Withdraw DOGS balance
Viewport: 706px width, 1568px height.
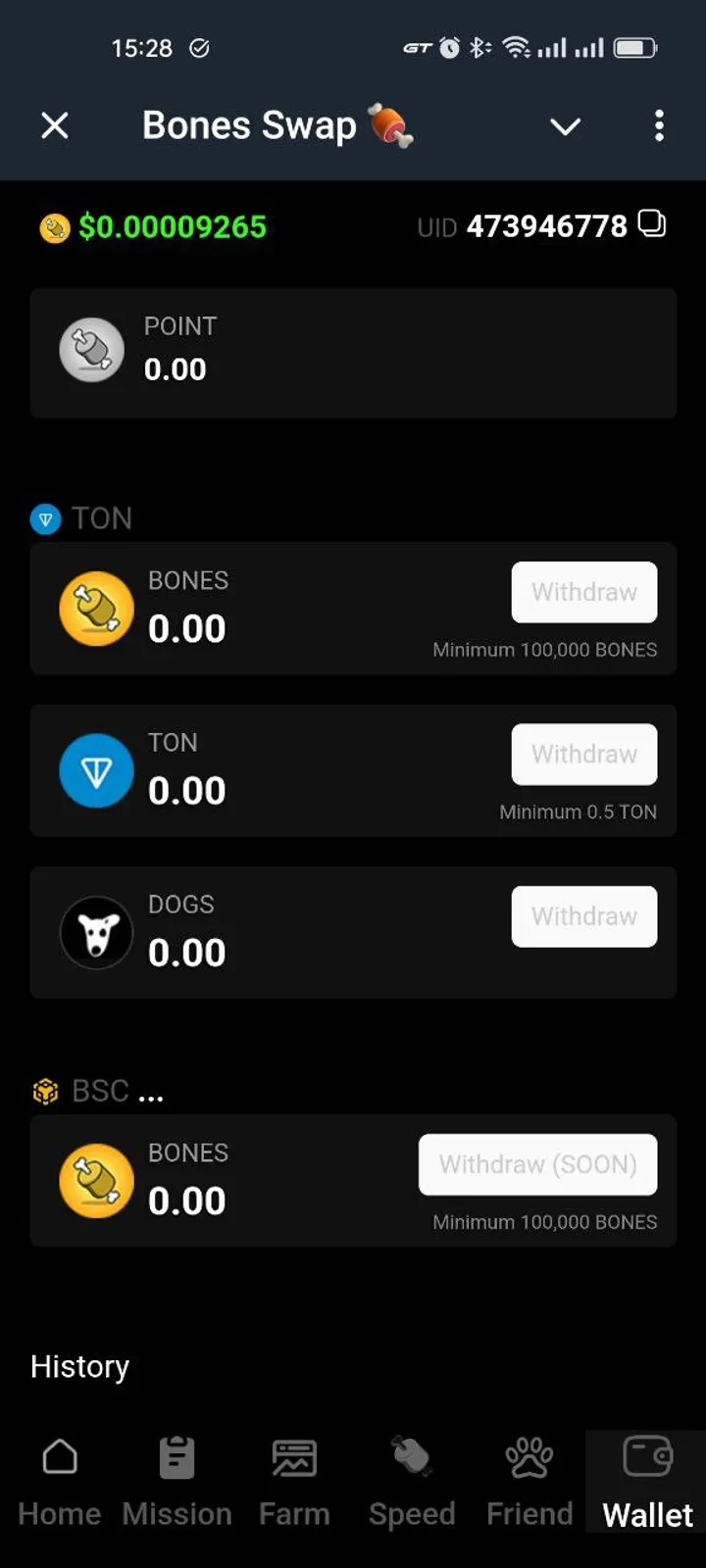(x=583, y=916)
